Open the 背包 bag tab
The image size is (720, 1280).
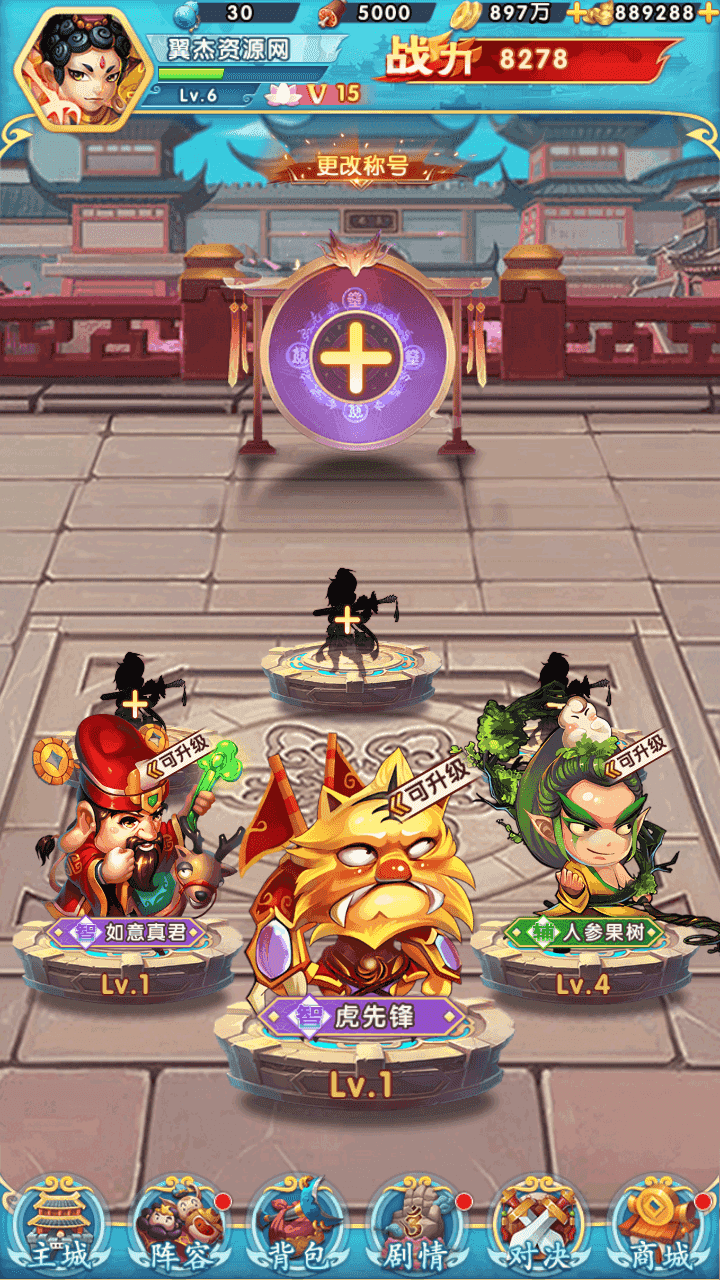(x=297, y=1225)
